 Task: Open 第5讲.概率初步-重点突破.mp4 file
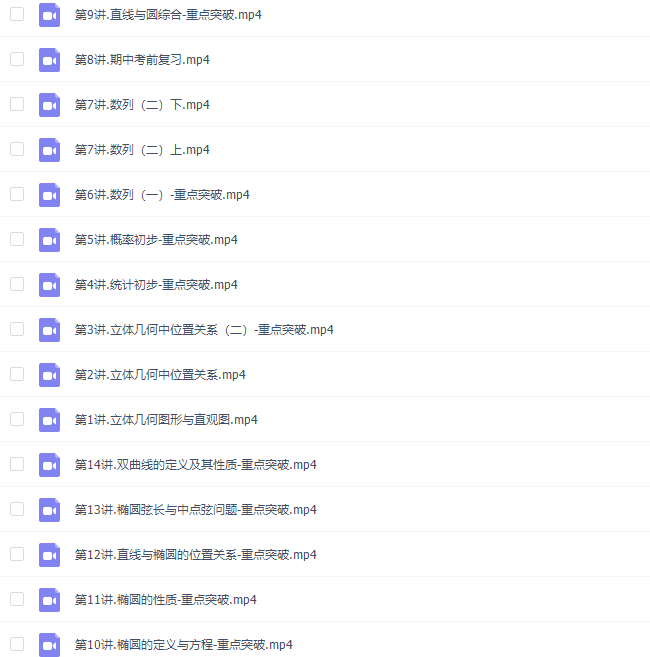(x=156, y=240)
